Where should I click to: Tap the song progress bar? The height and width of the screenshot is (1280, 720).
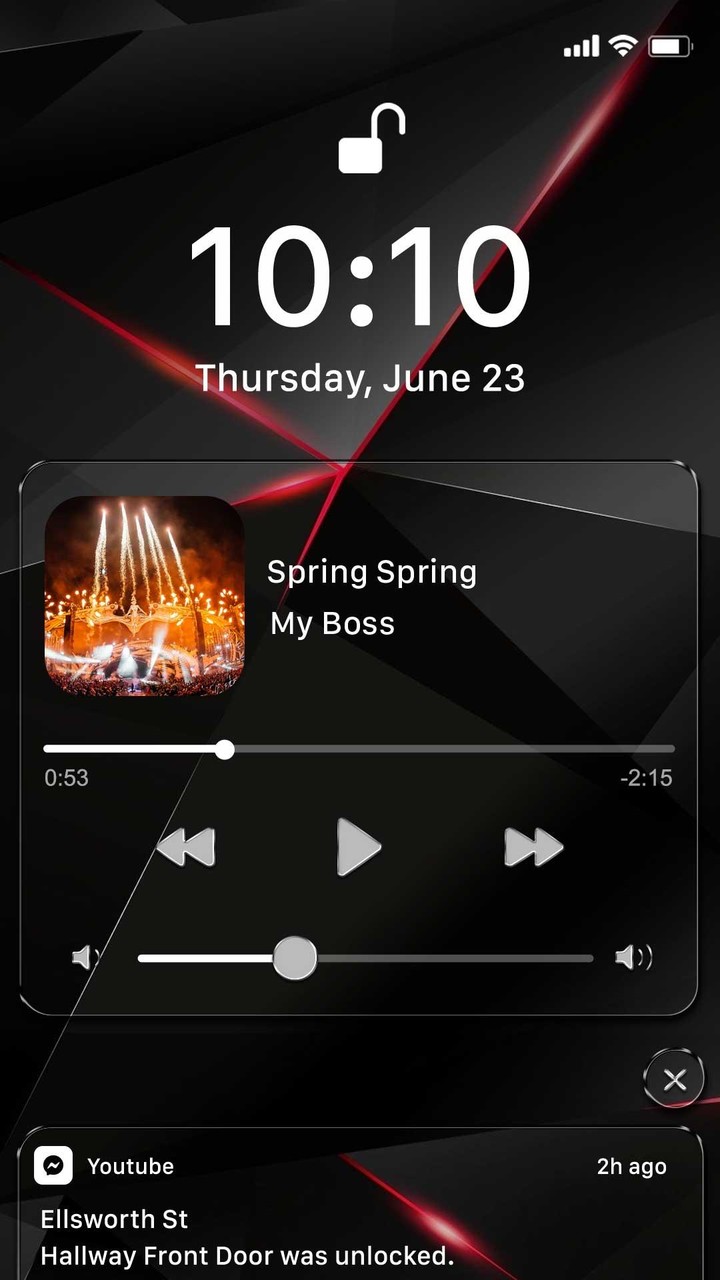point(359,749)
